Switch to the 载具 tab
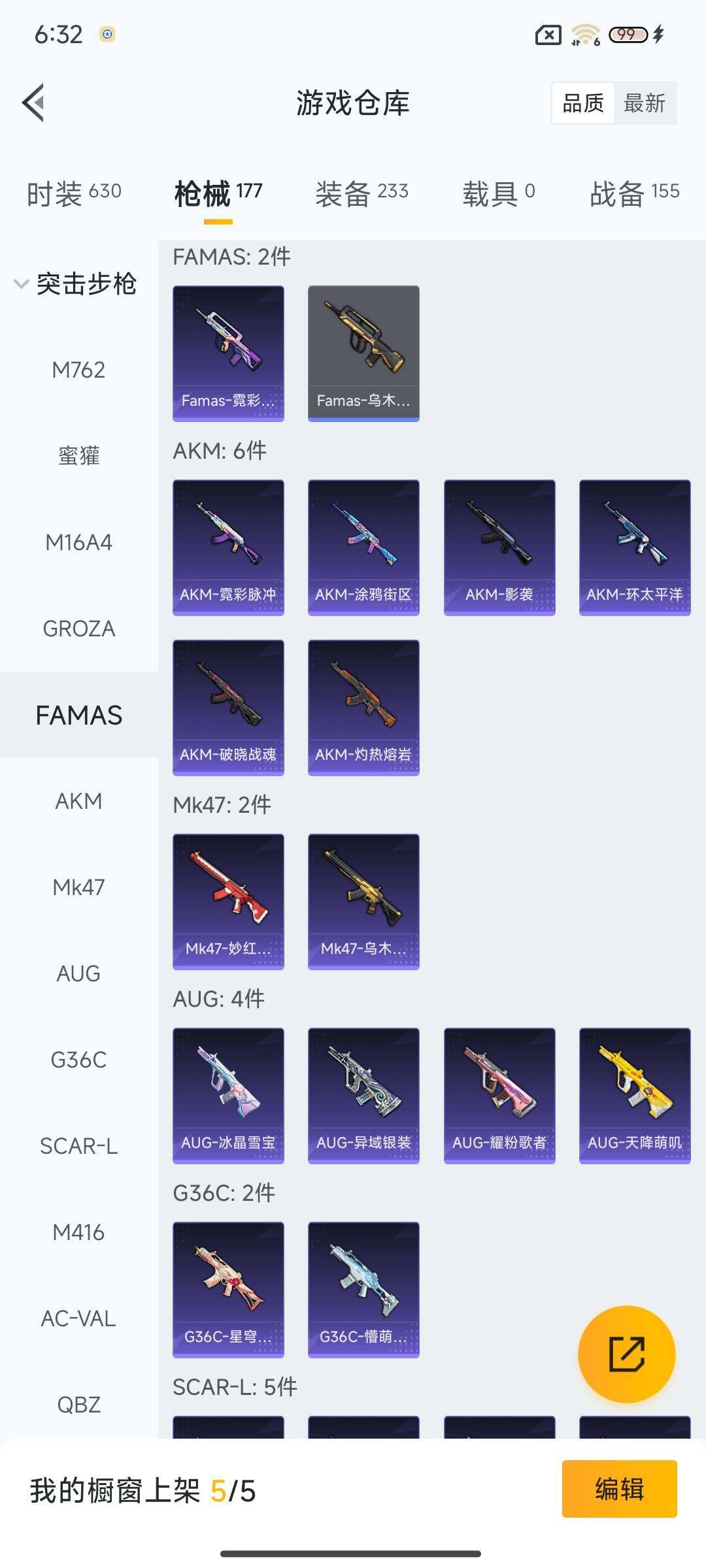The image size is (706, 1568). (x=498, y=193)
